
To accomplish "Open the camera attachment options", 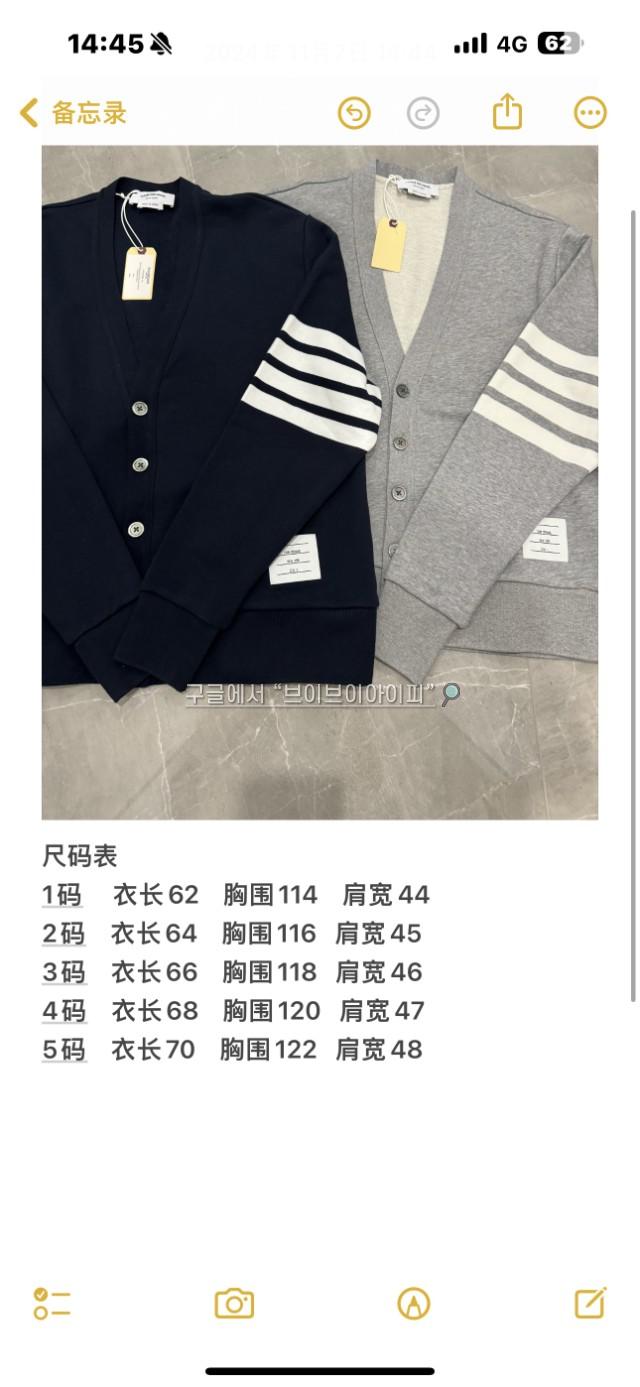I will coord(234,1303).
